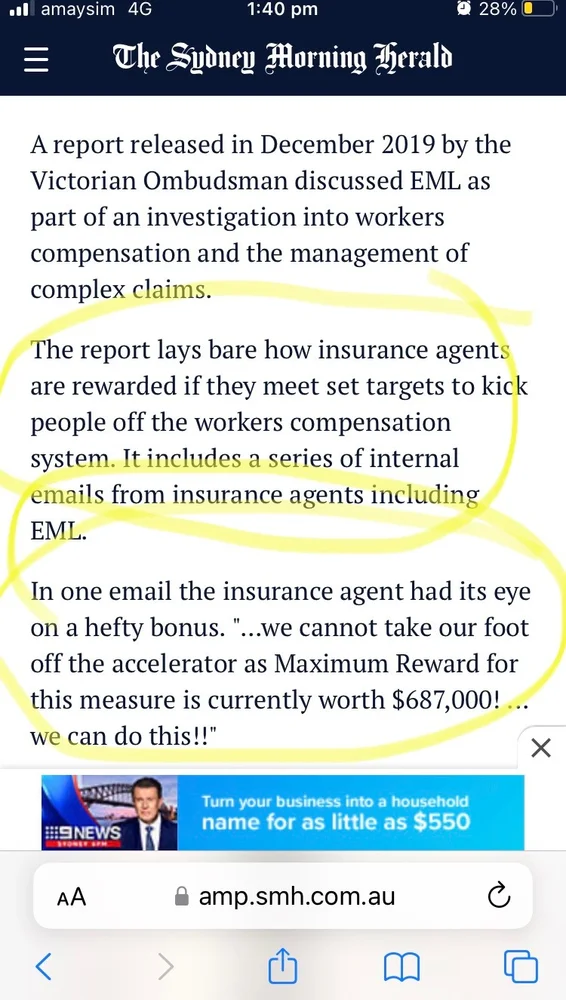Screen dimensions: 566x1000
Task: Open the hamburger menu
Action: pyautogui.click(x=36, y=60)
